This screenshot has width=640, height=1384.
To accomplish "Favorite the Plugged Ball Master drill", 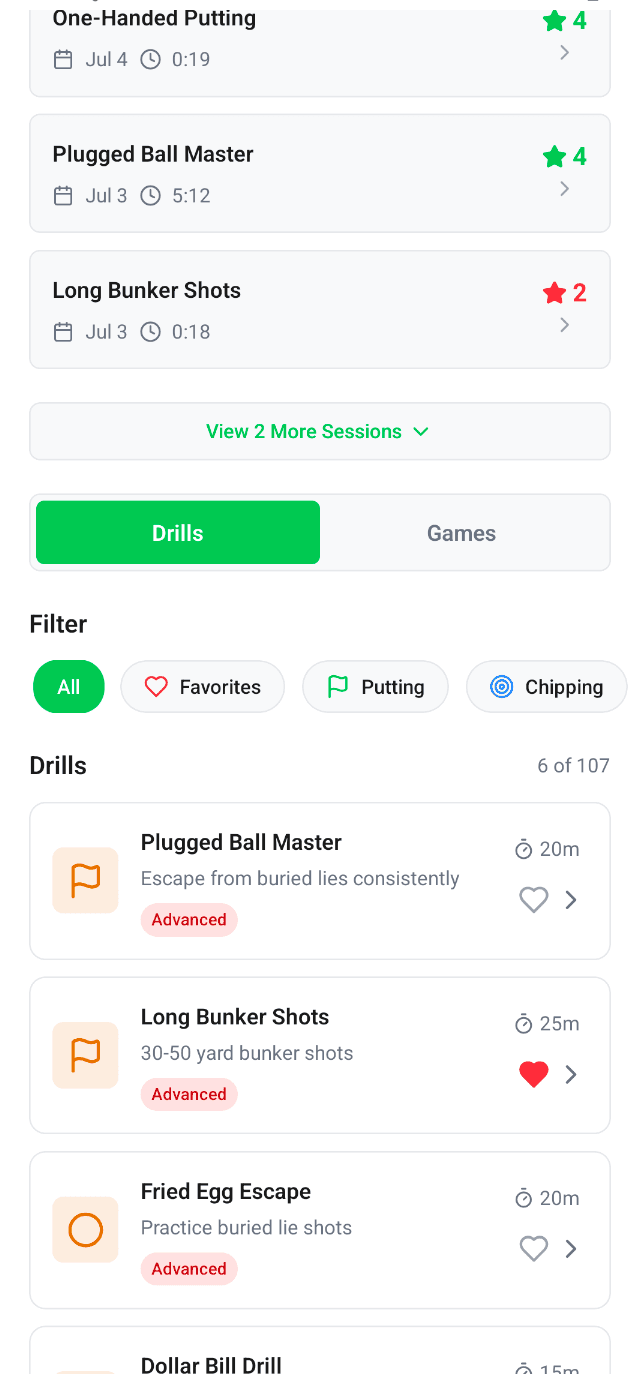I will (534, 900).
